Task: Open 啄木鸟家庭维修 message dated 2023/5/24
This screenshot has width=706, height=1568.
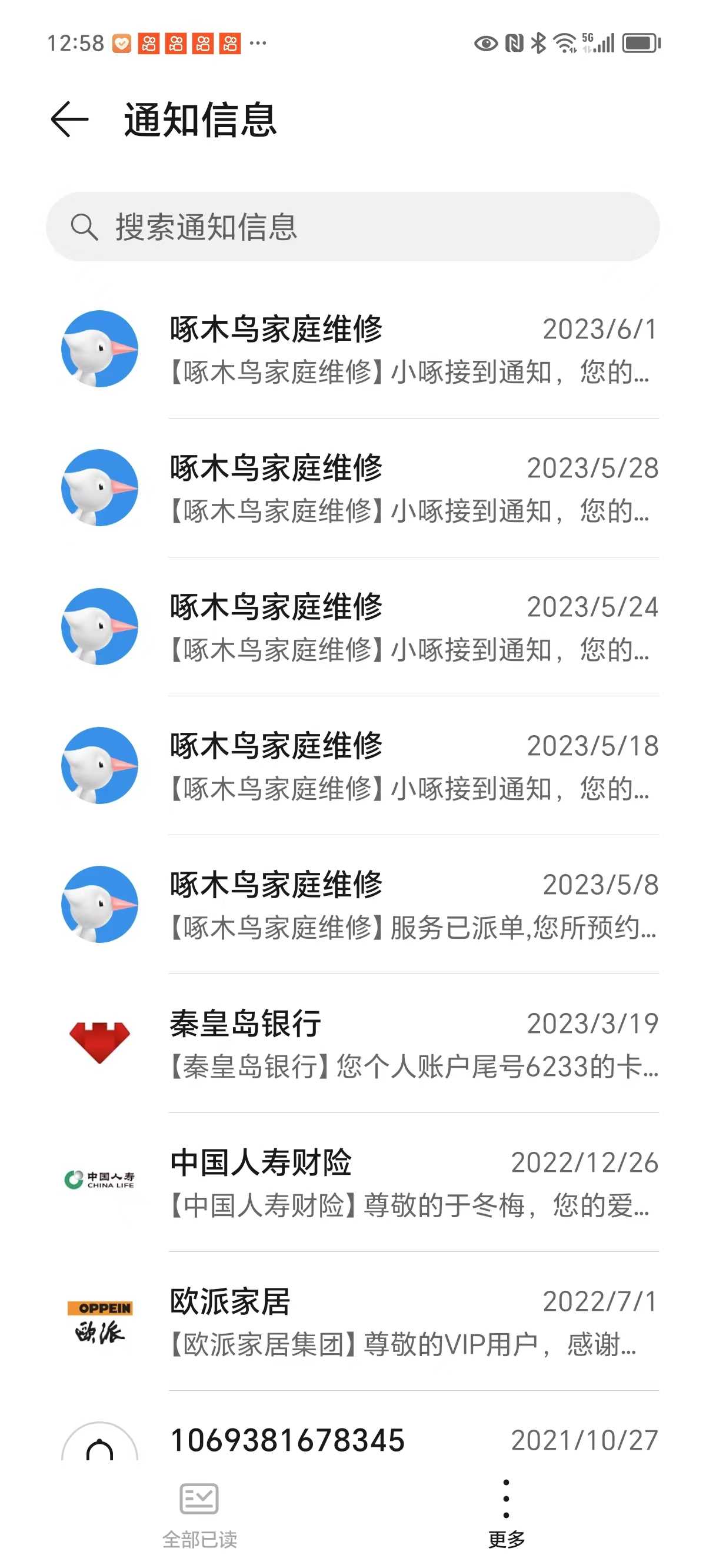Action: coord(412,627)
